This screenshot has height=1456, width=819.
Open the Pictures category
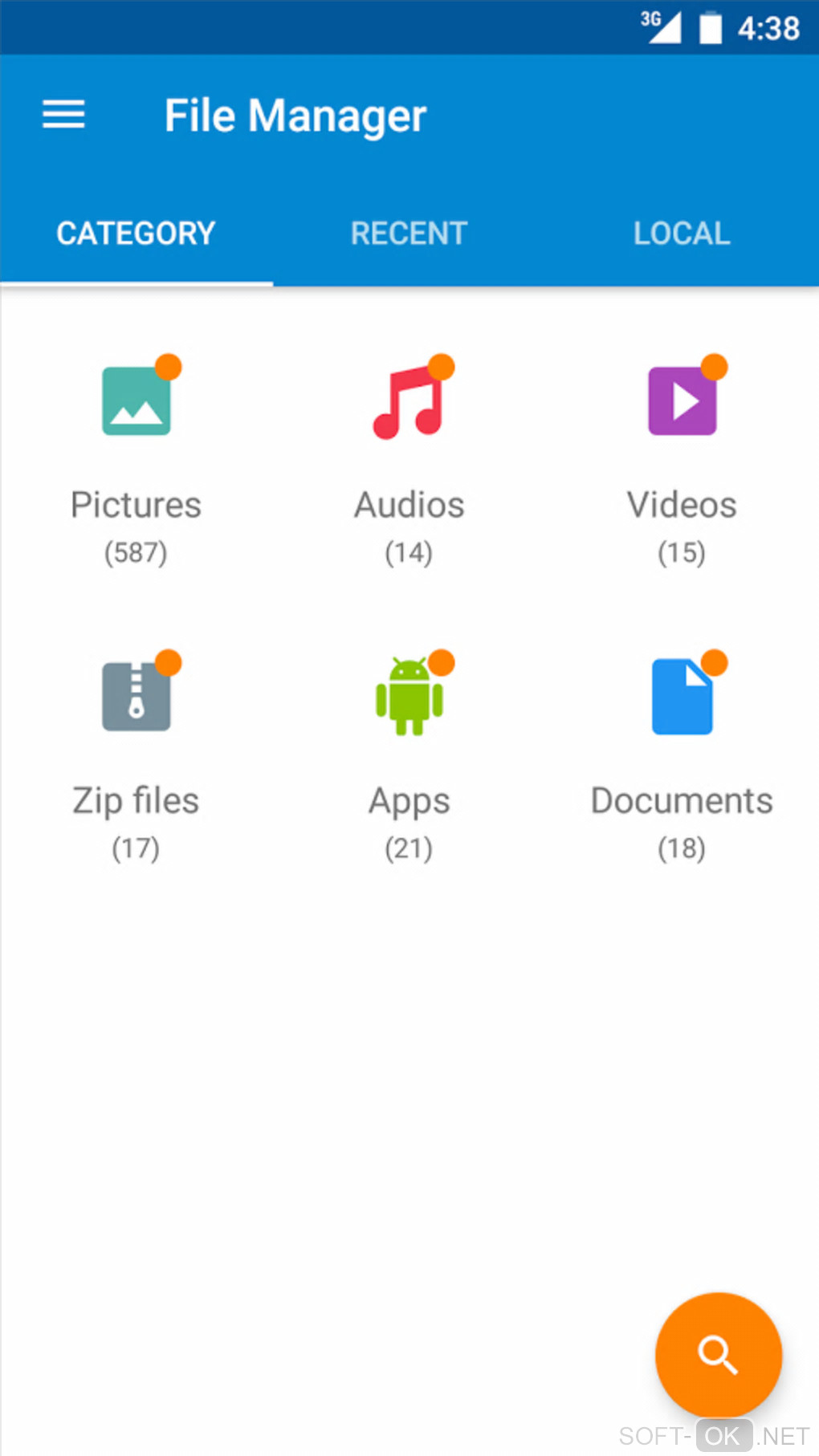(136, 458)
